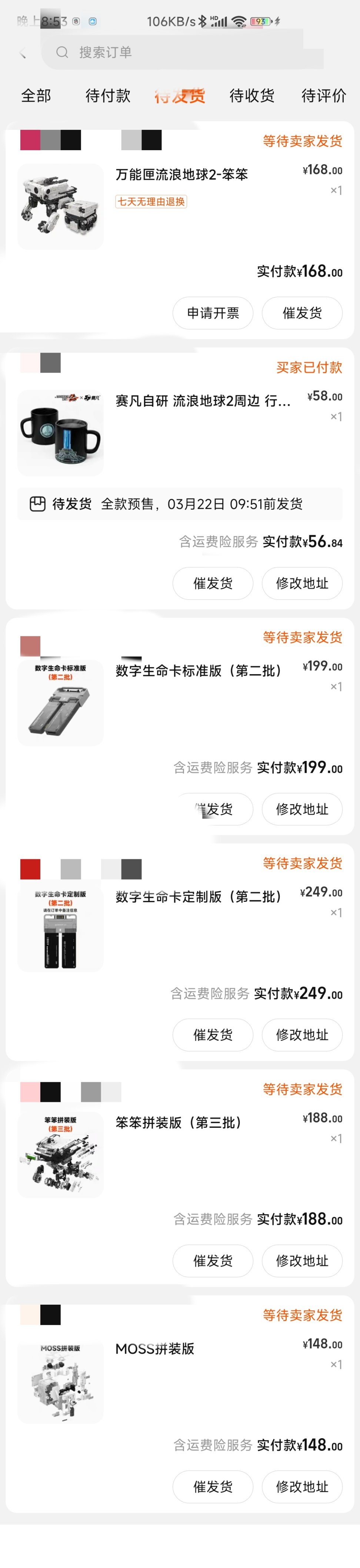Image resolution: width=360 pixels, height=1568 pixels.
Task: Switch to the 全部 tab
Action: pos(36,96)
